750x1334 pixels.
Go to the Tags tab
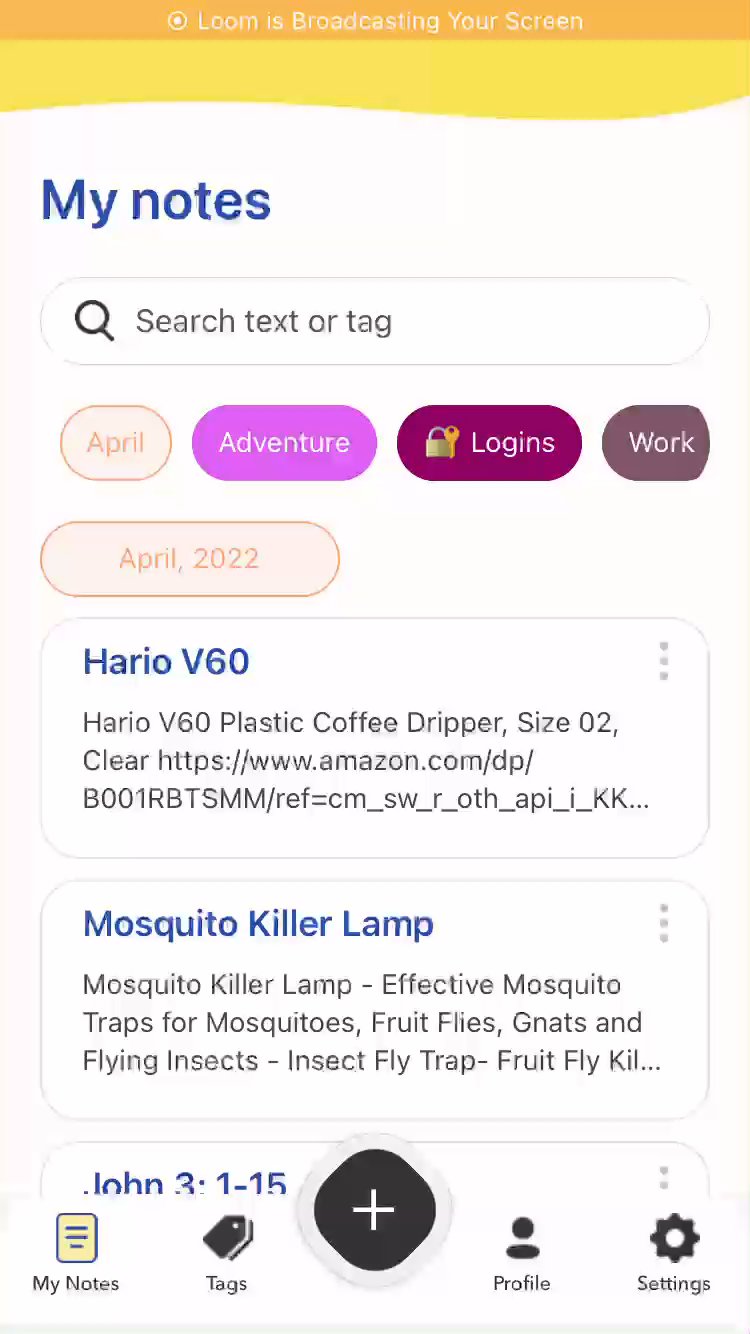click(x=226, y=1252)
